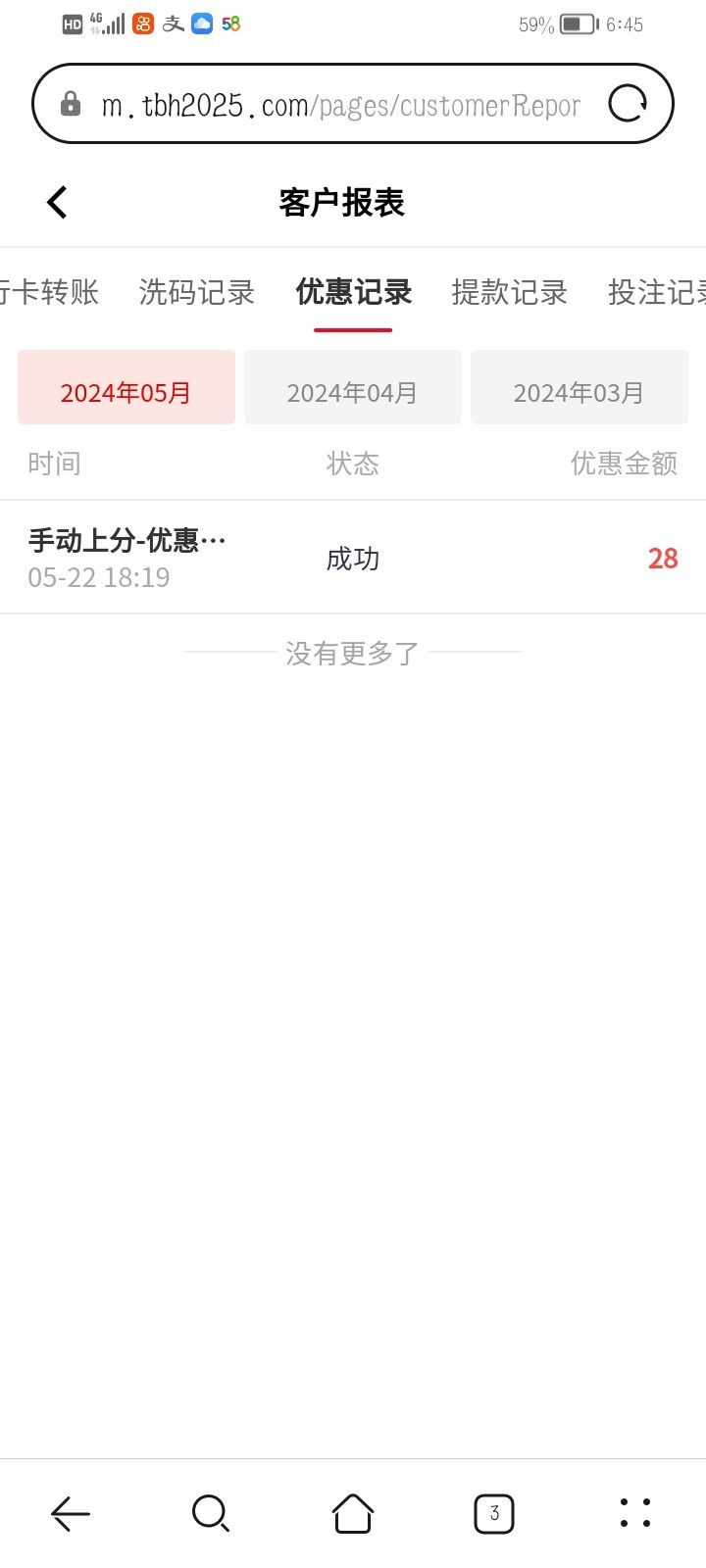Reload the page in the browser
Viewport: 706px width, 1568px height.
tap(628, 104)
